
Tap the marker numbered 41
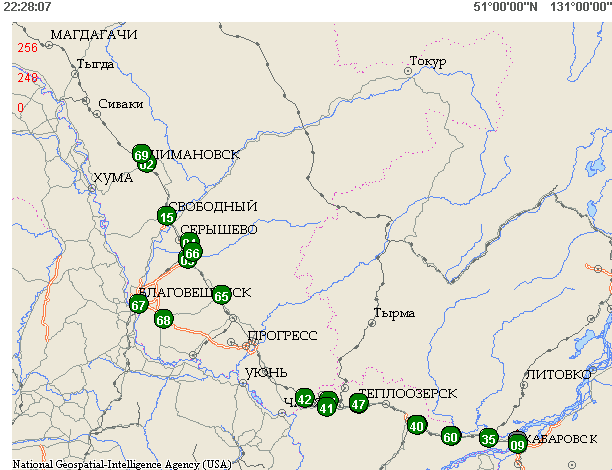point(326,407)
